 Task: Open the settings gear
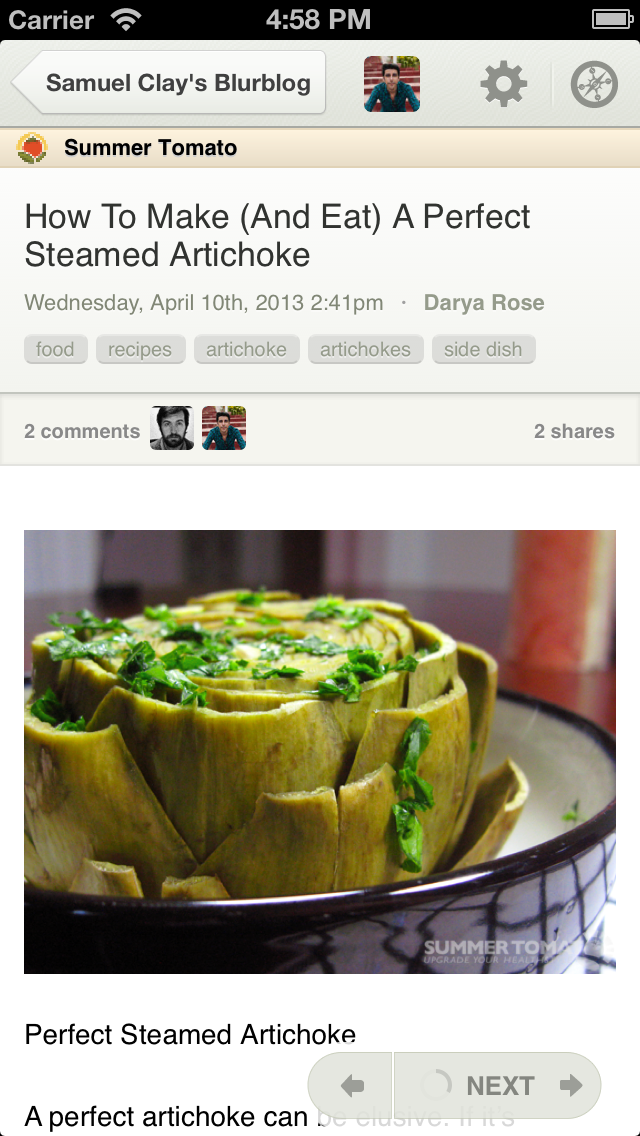pyautogui.click(x=503, y=84)
